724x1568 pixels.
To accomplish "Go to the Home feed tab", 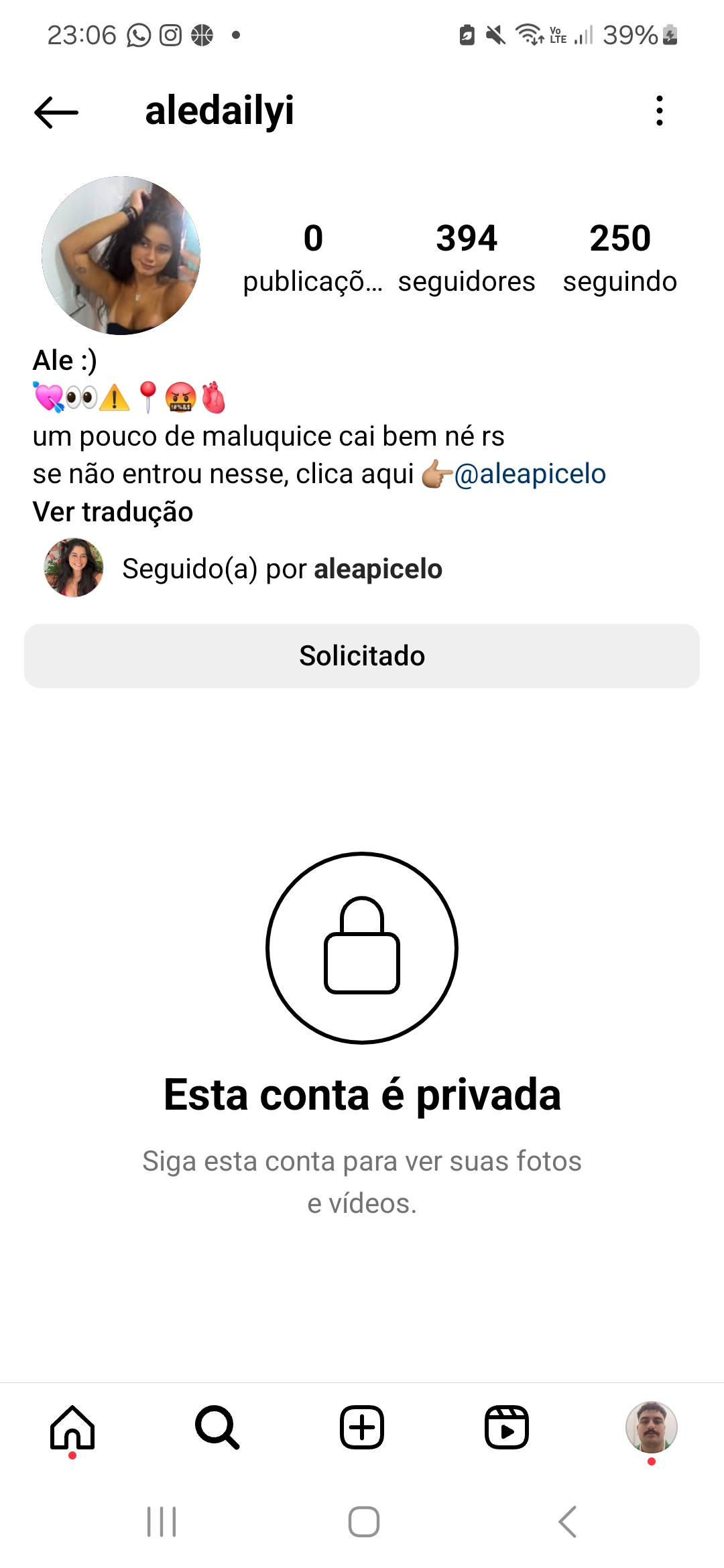I will click(x=72, y=1428).
